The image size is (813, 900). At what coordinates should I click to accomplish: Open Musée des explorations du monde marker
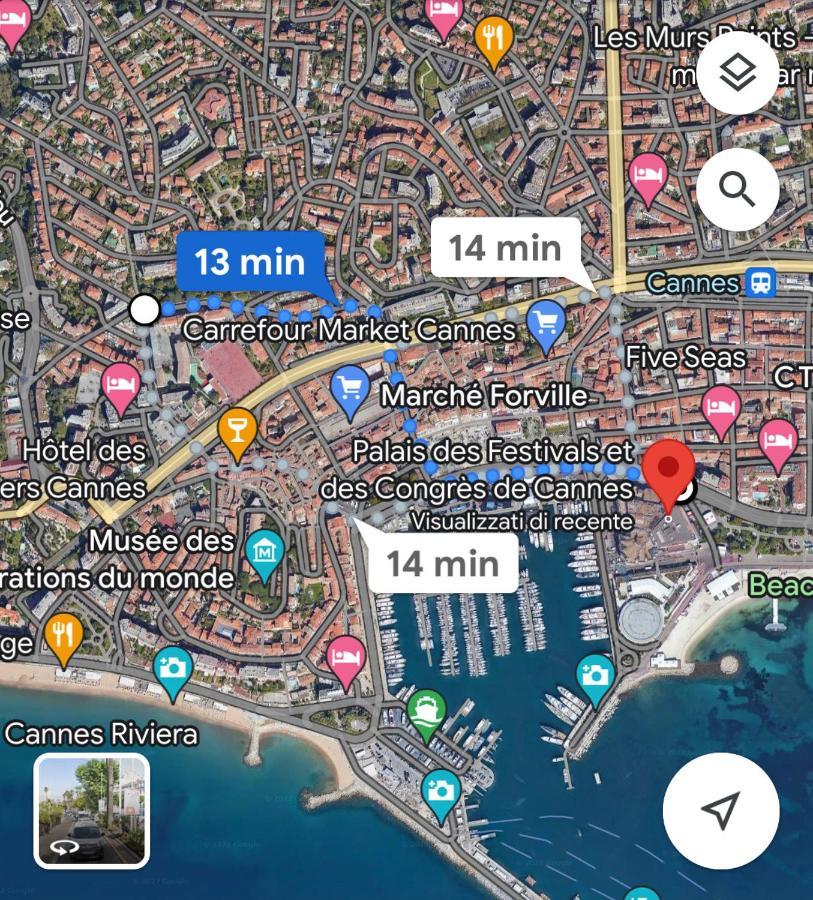pos(265,551)
